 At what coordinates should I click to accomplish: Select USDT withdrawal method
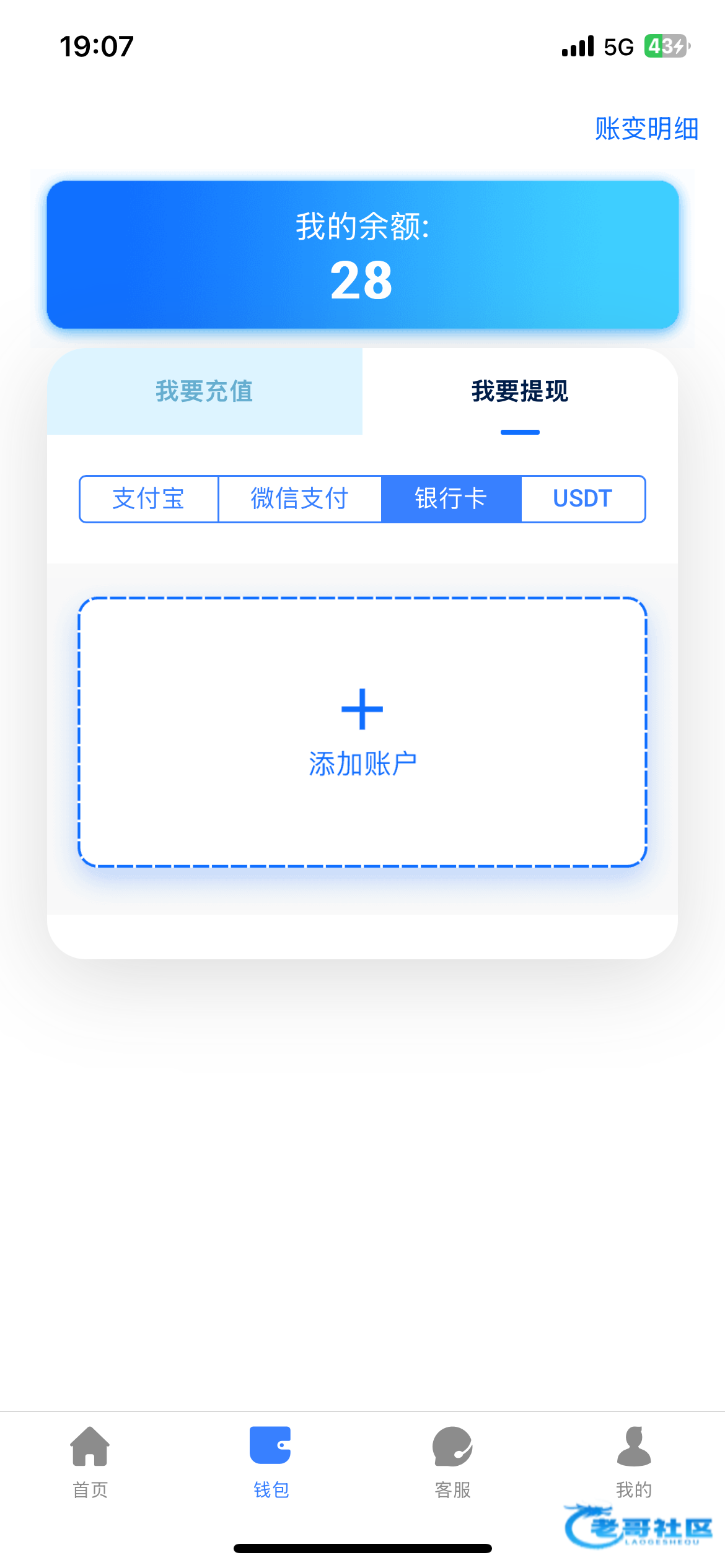click(582, 499)
